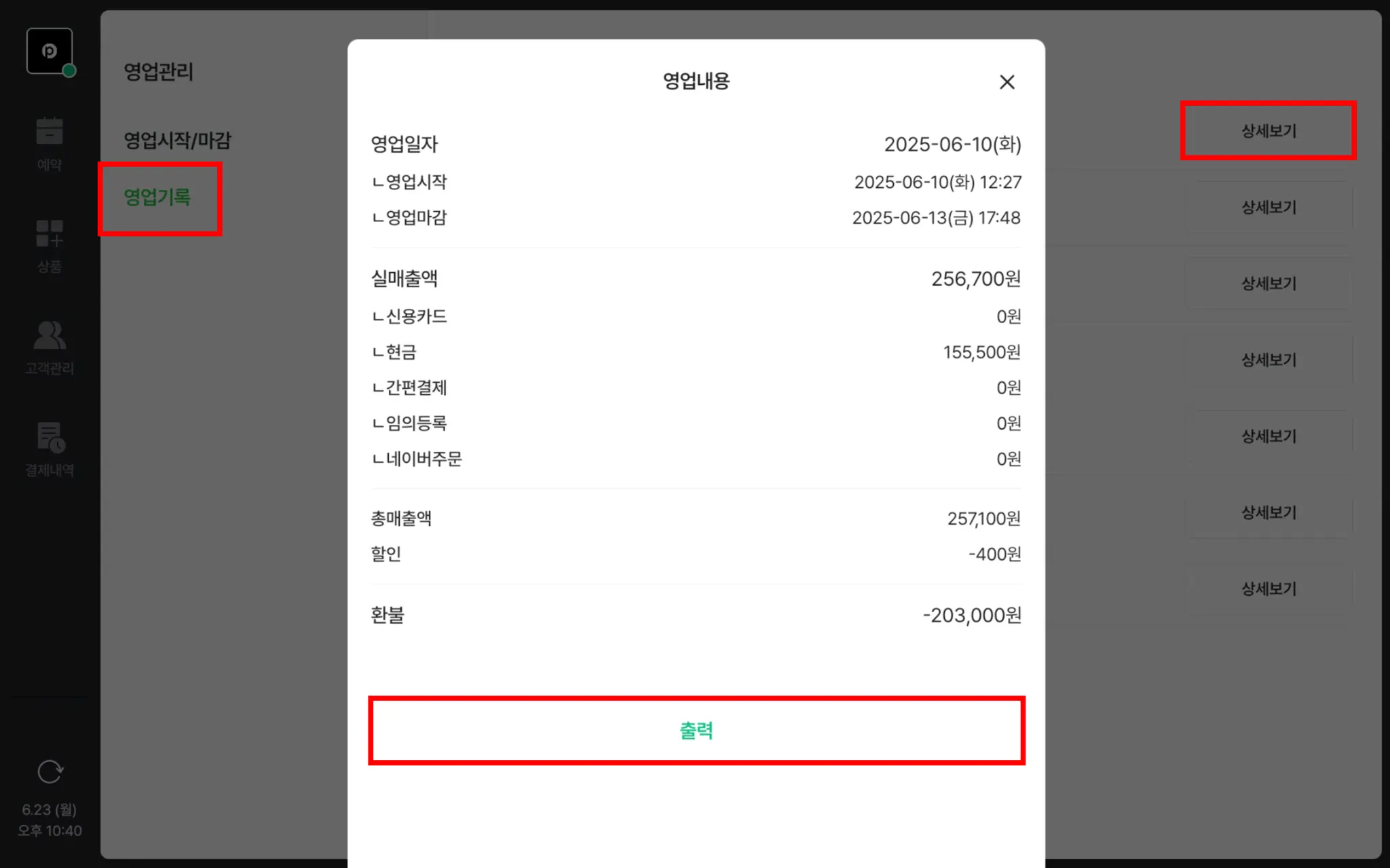
Task: Open the 영업기록 menu
Action: coord(157,197)
